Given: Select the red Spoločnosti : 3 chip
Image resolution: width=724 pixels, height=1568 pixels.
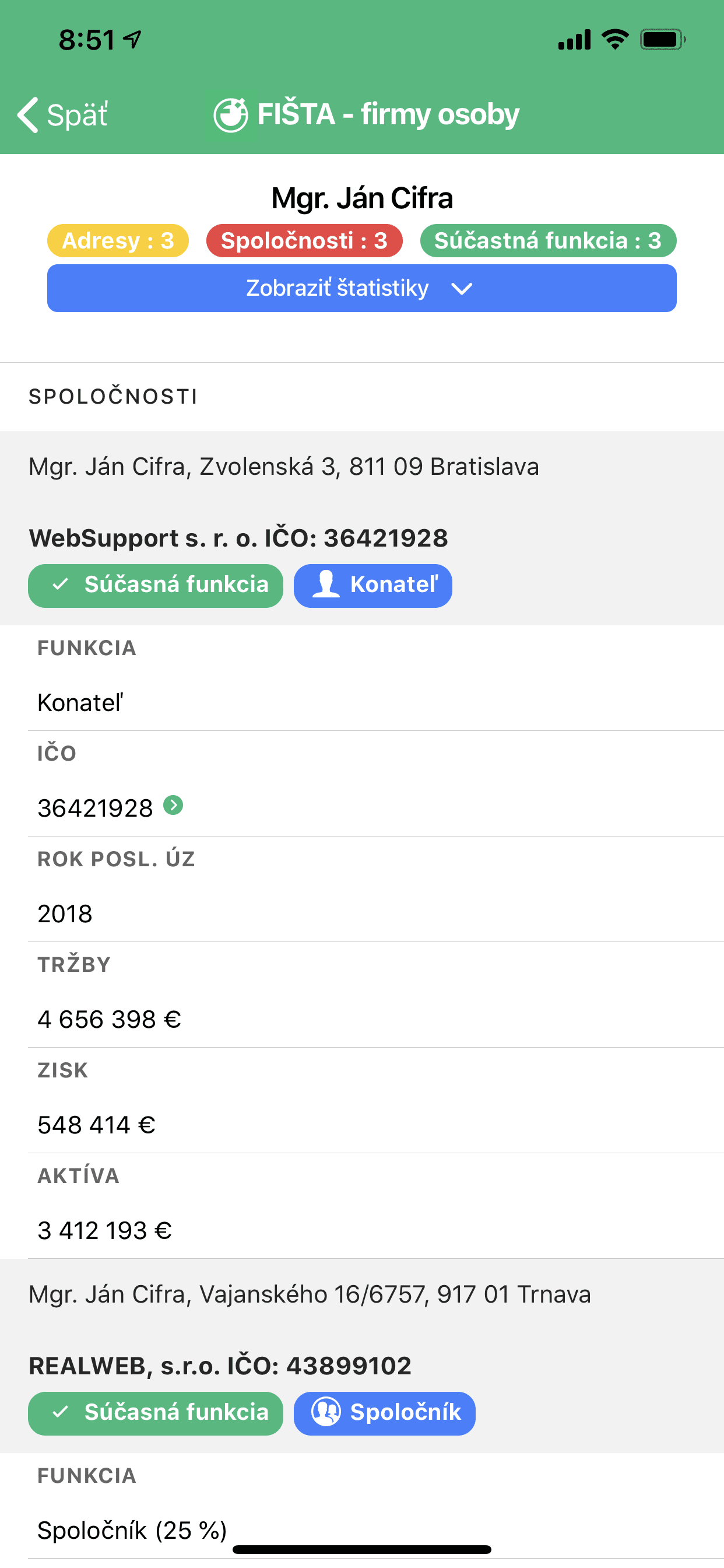Looking at the screenshot, I should [304, 240].
